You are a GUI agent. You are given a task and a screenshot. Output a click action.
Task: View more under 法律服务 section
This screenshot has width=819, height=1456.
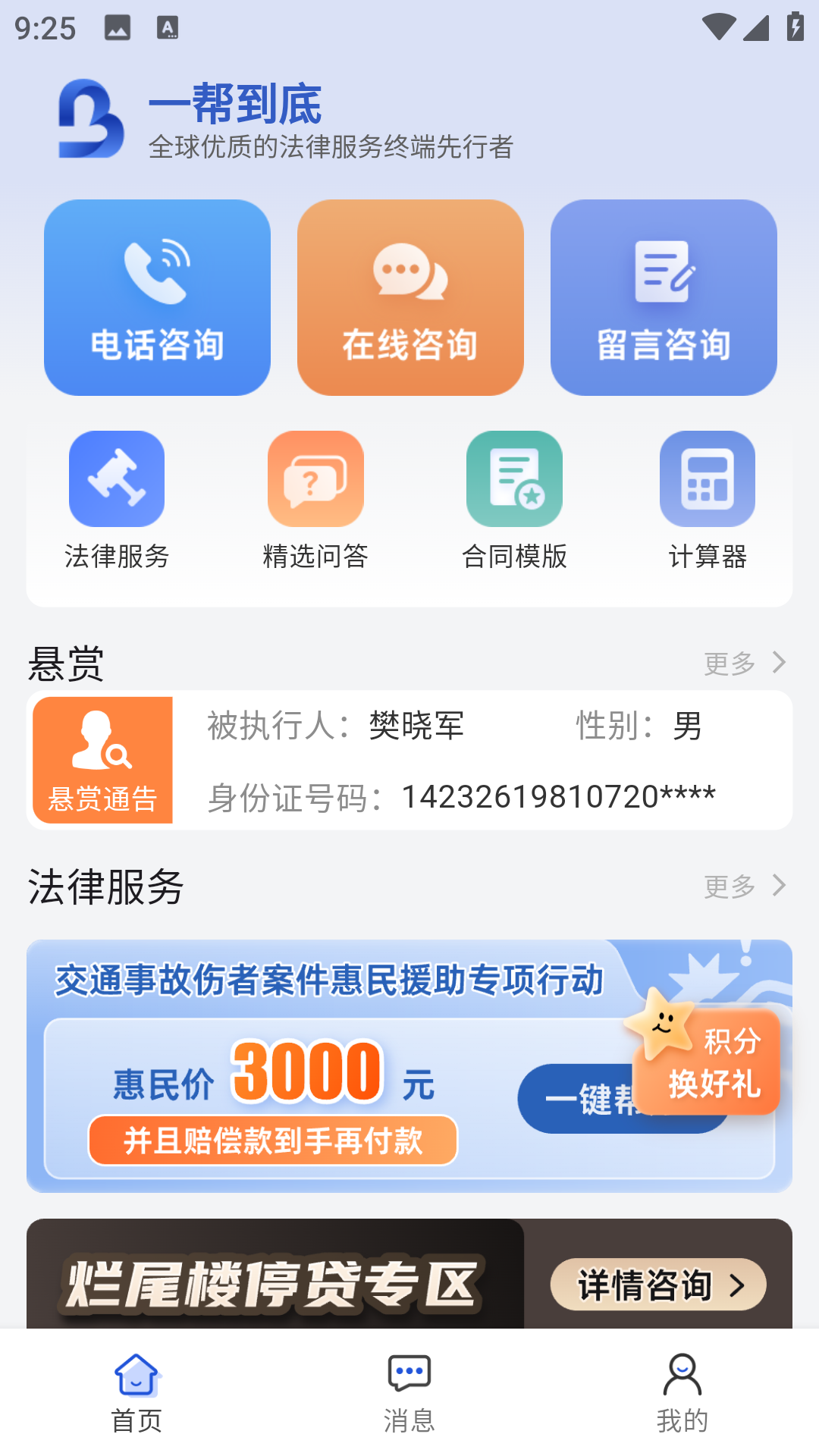point(744,886)
